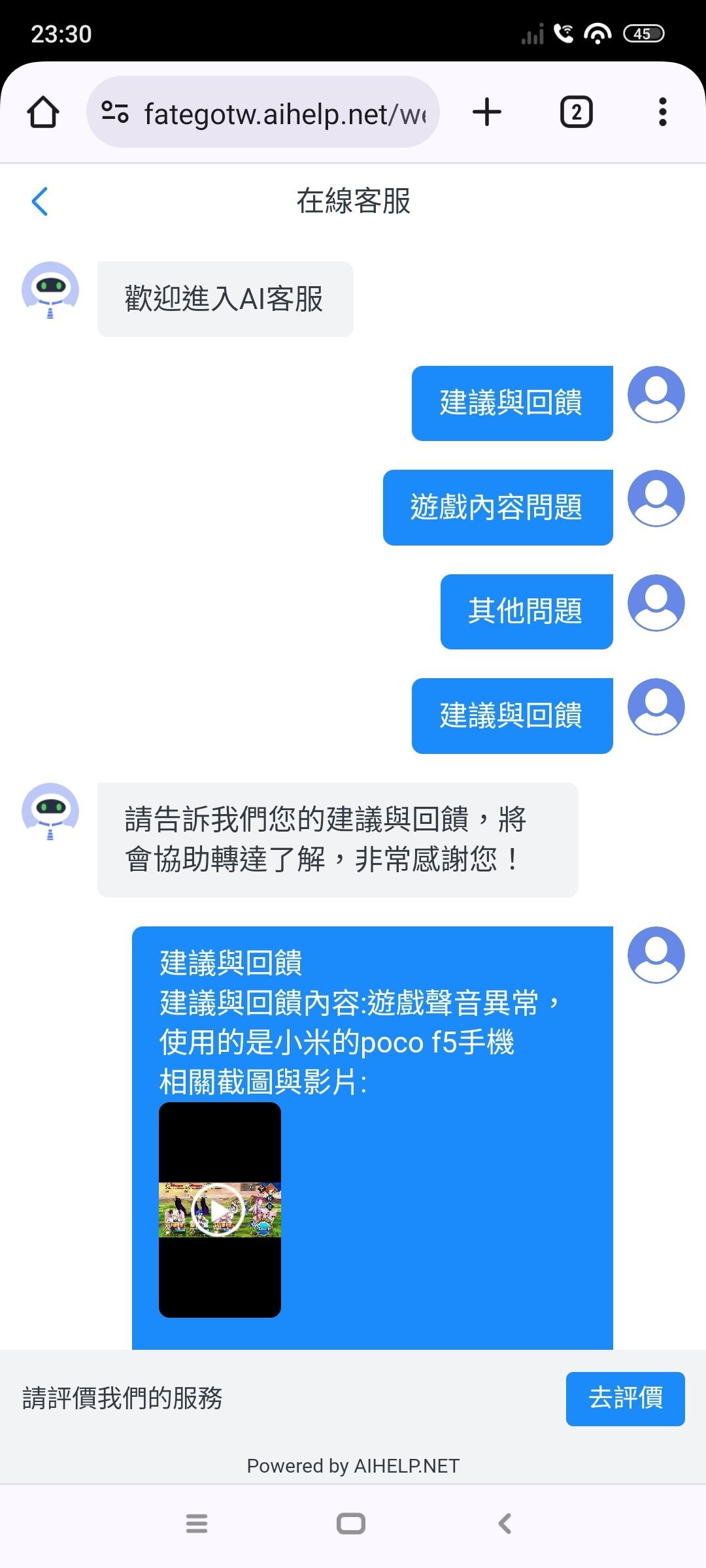
Task: Switch tabs using the tab counter showing 2
Action: point(576,111)
